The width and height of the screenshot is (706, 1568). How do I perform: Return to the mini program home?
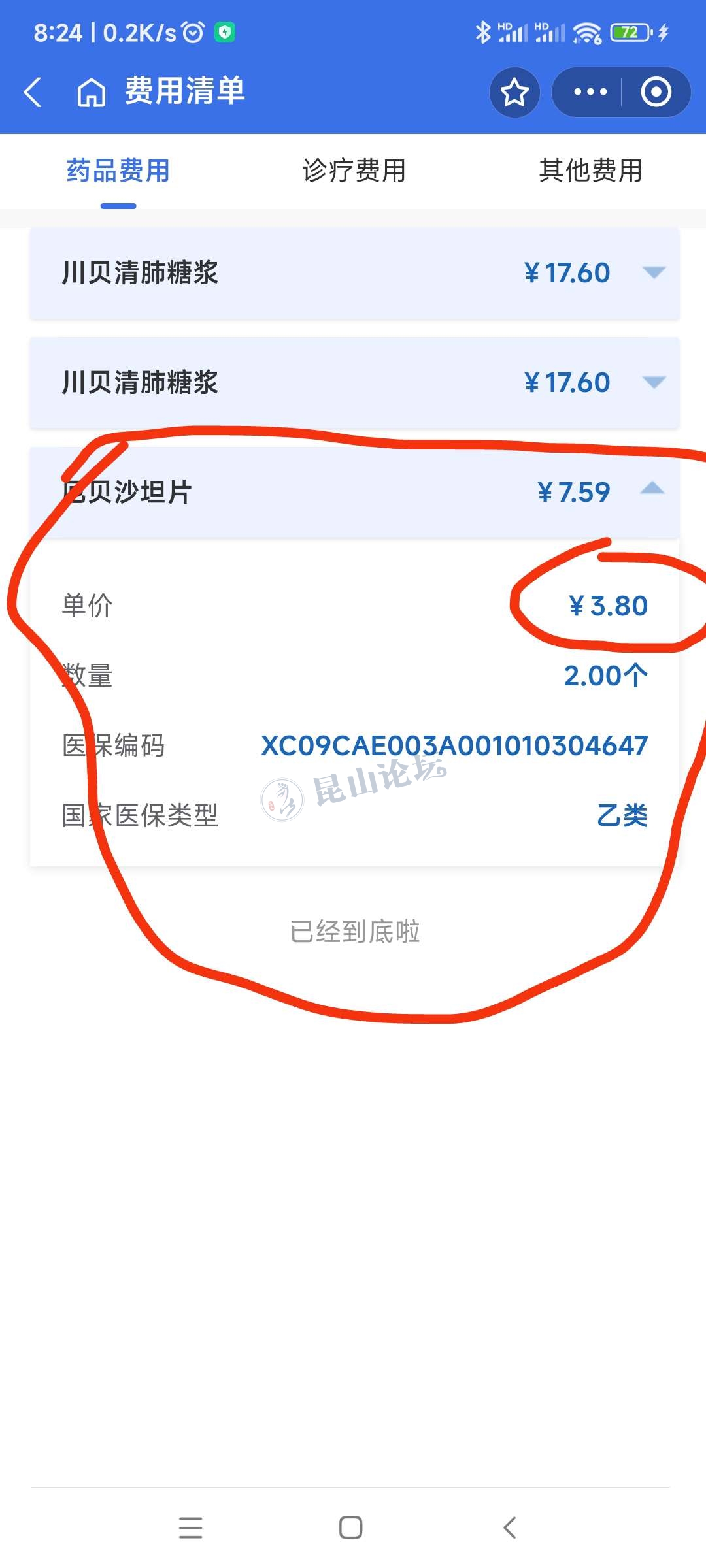91,92
